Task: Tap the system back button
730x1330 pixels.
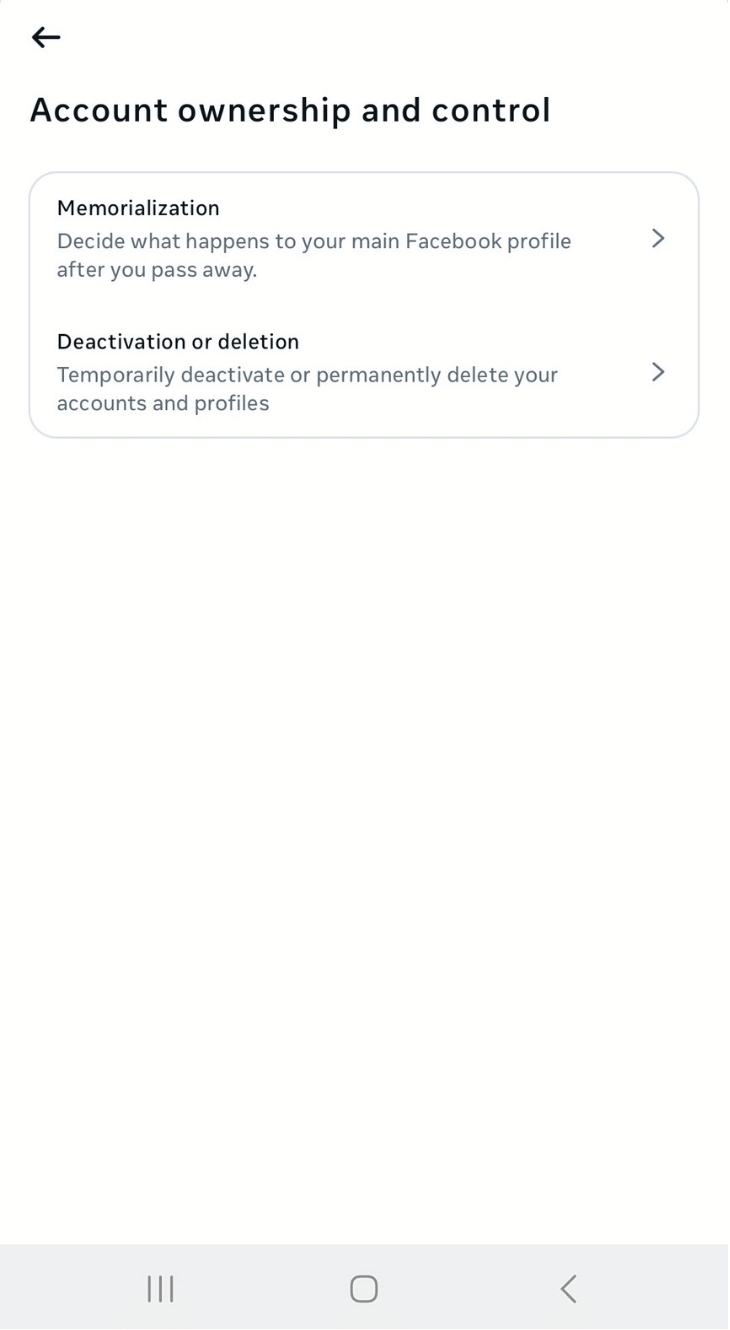Action: [x=568, y=1288]
